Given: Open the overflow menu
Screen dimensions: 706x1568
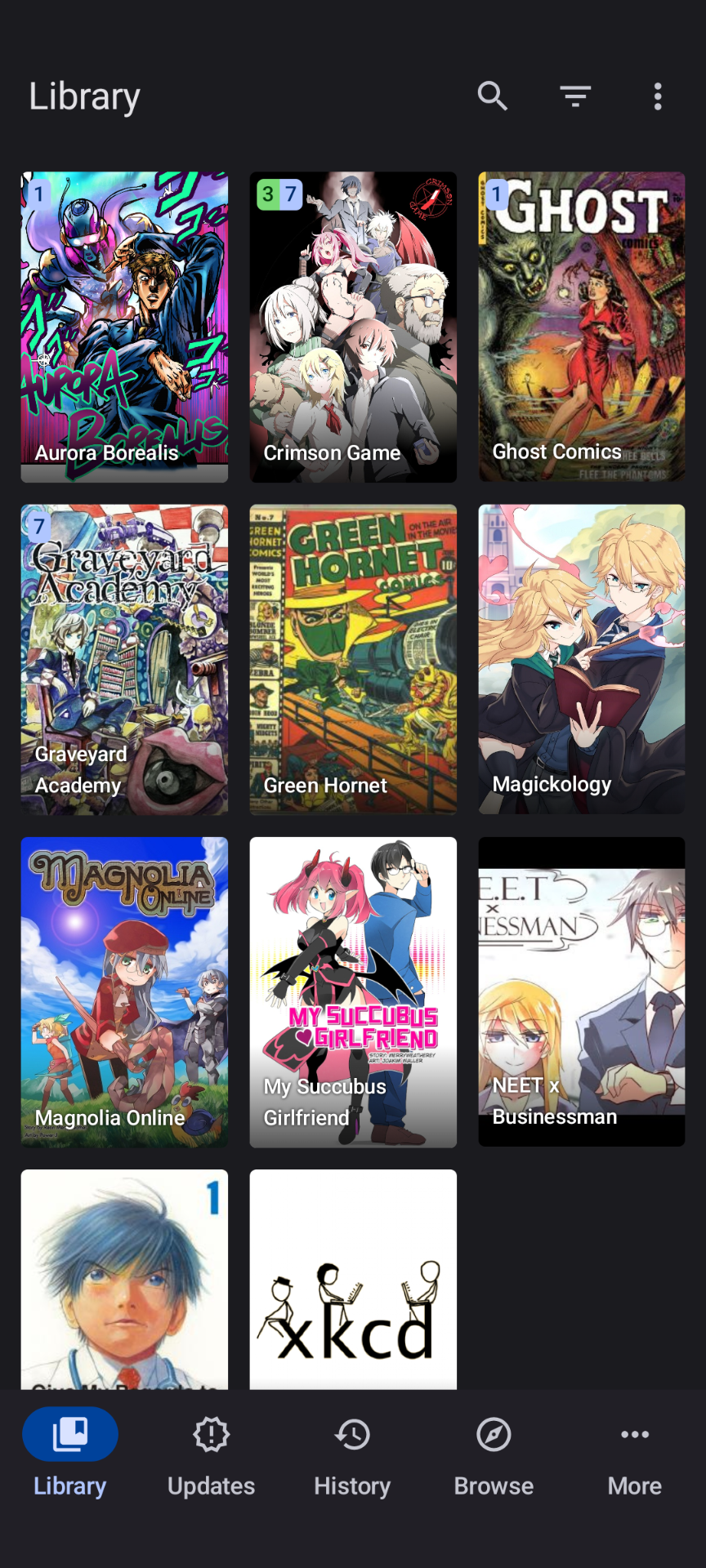Looking at the screenshot, I should [x=658, y=96].
